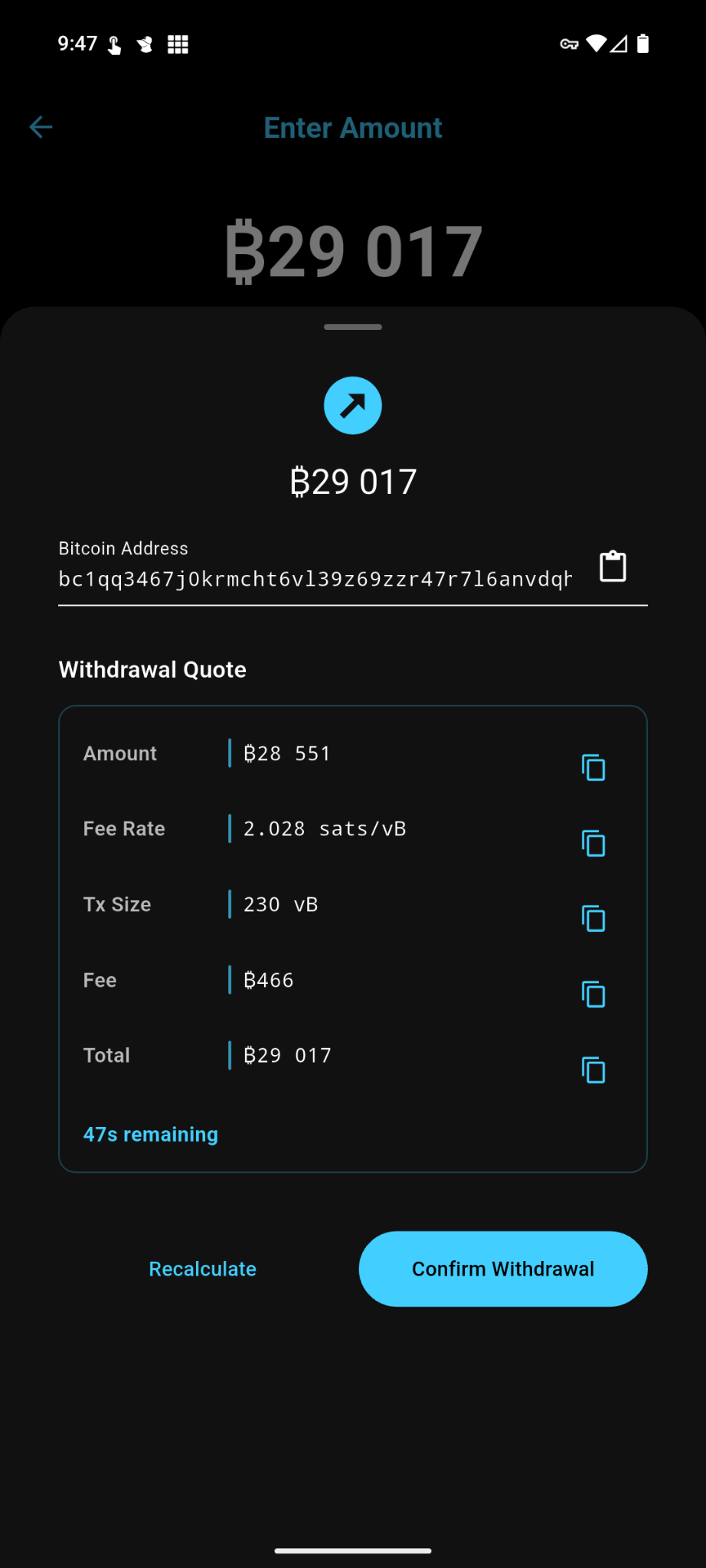Copy the Tx Size value
Image resolution: width=706 pixels, height=1568 pixels.
tap(594, 920)
